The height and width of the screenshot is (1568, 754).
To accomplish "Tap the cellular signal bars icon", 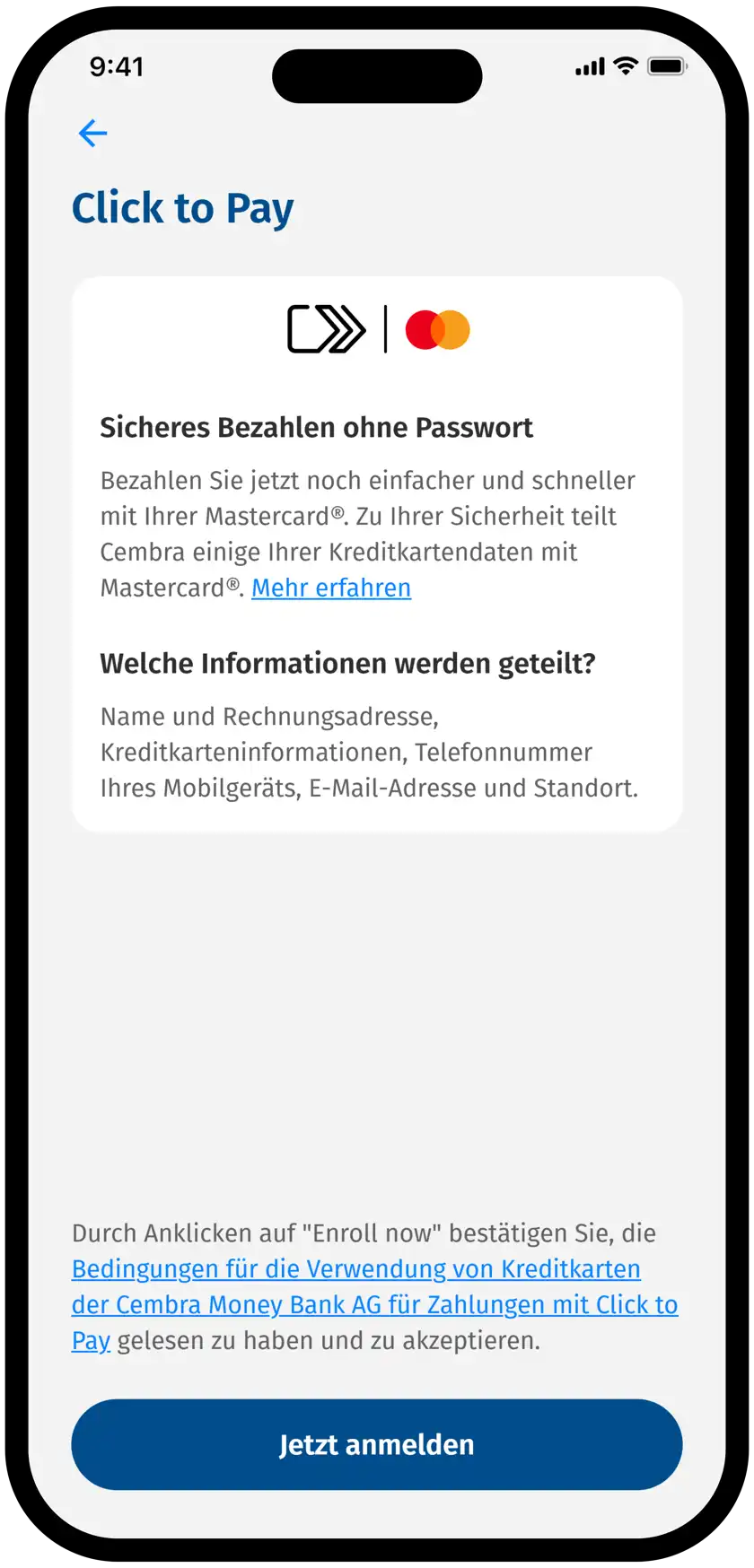I will pos(590,65).
